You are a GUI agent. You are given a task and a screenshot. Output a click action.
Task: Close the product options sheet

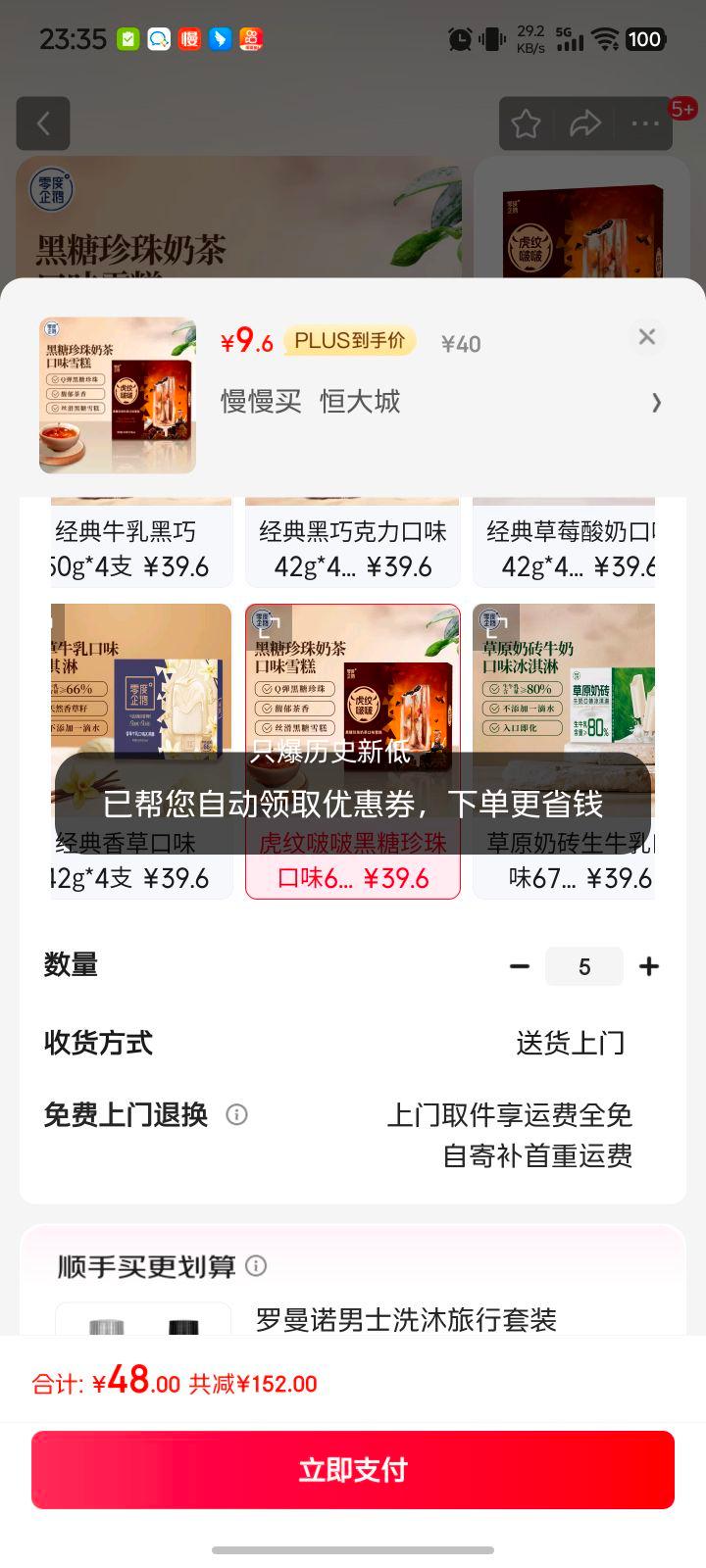(646, 337)
